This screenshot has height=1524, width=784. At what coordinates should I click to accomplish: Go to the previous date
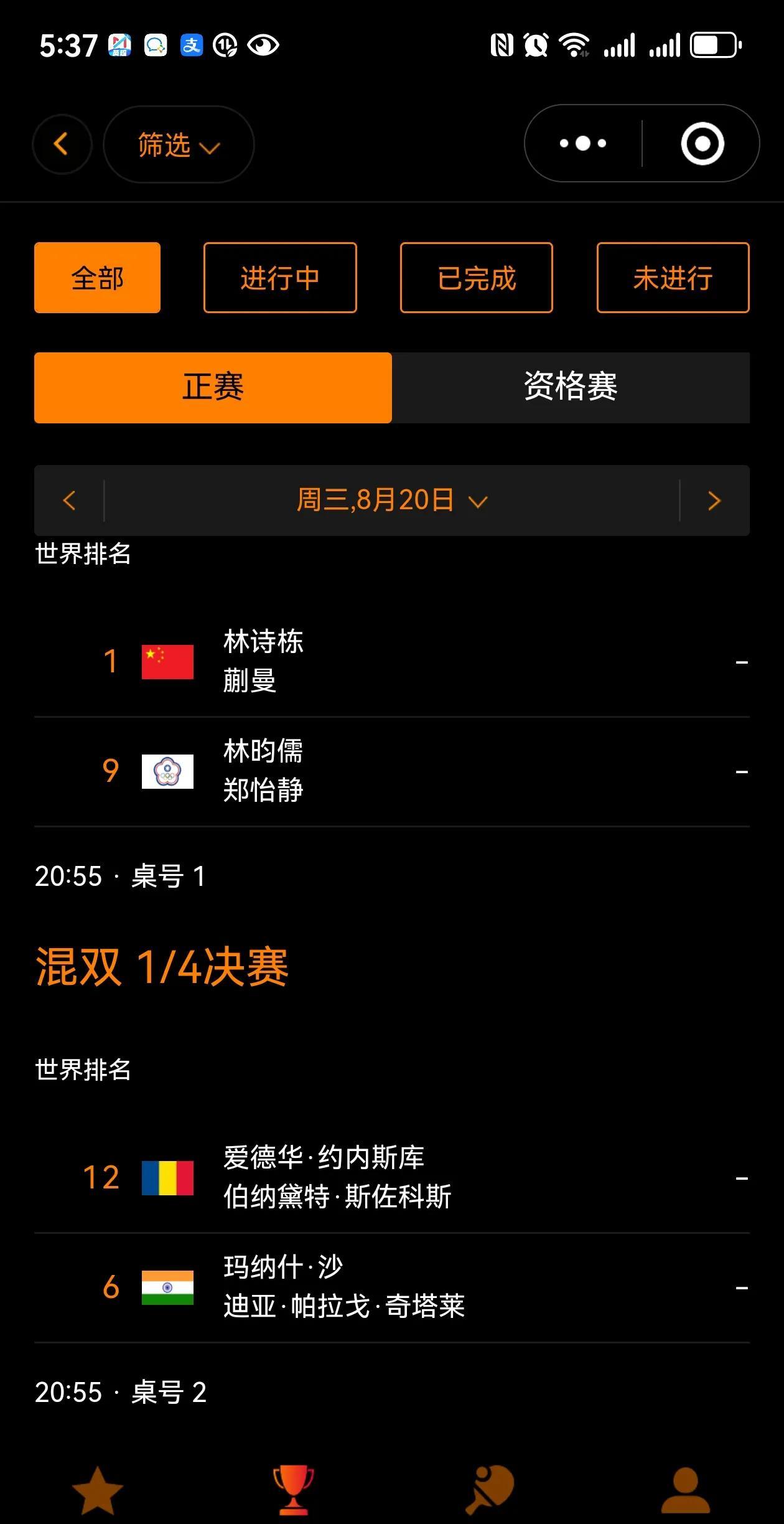(x=69, y=501)
